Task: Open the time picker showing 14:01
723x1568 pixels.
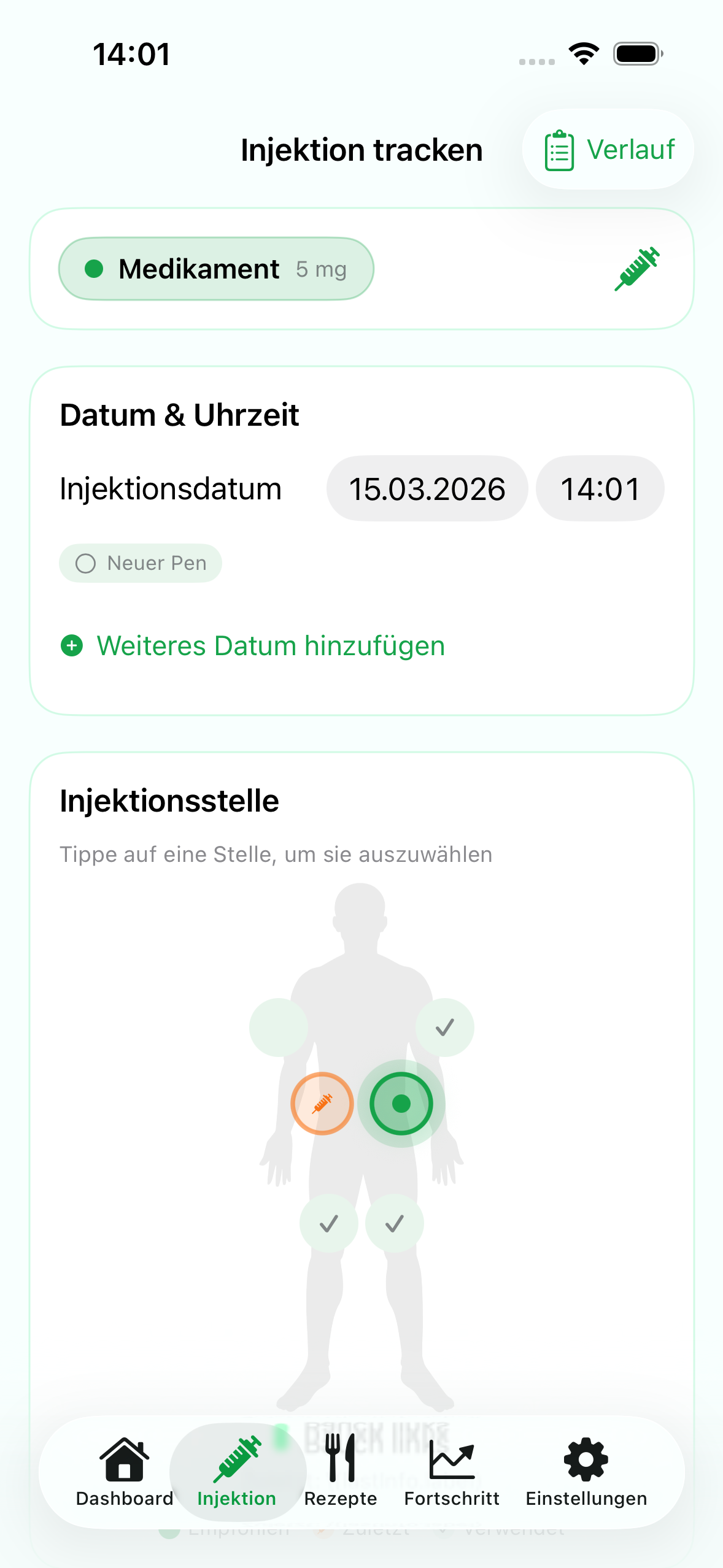Action: coord(599,488)
